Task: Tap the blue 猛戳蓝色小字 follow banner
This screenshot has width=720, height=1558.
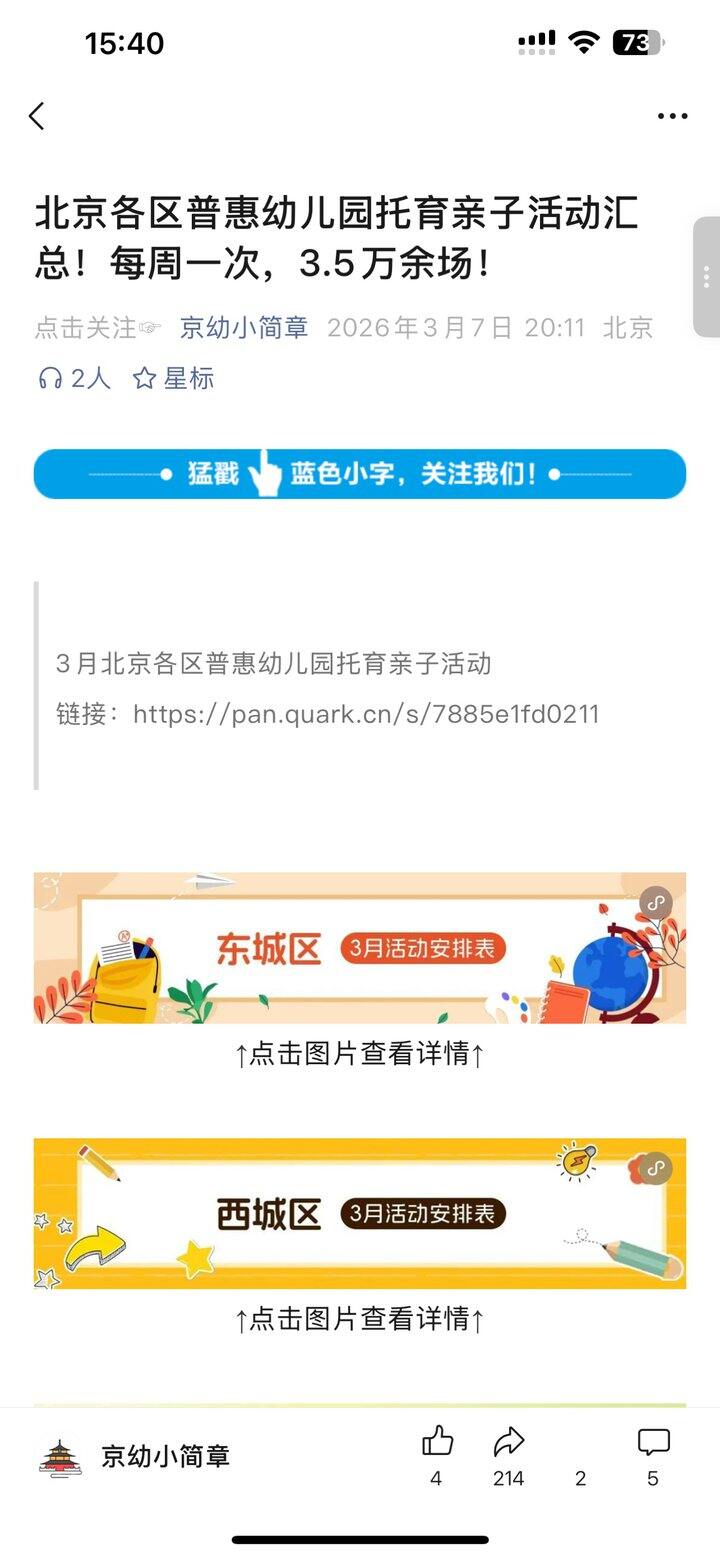Action: pyautogui.click(x=360, y=474)
